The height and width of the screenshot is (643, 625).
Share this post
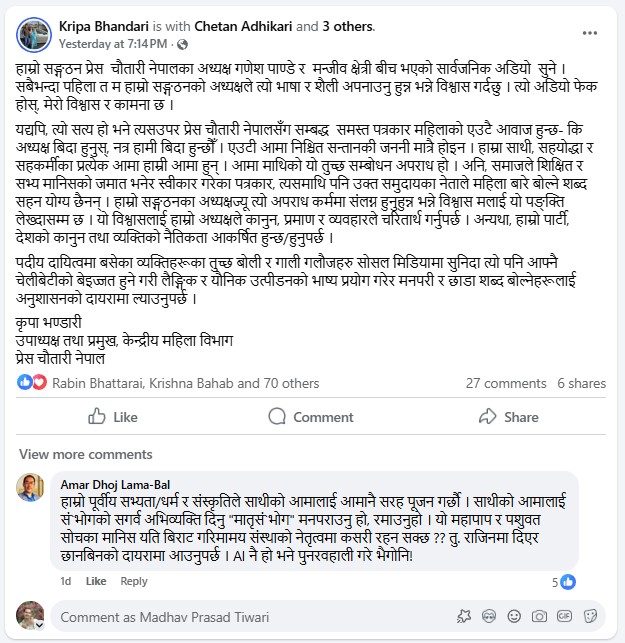point(508,417)
